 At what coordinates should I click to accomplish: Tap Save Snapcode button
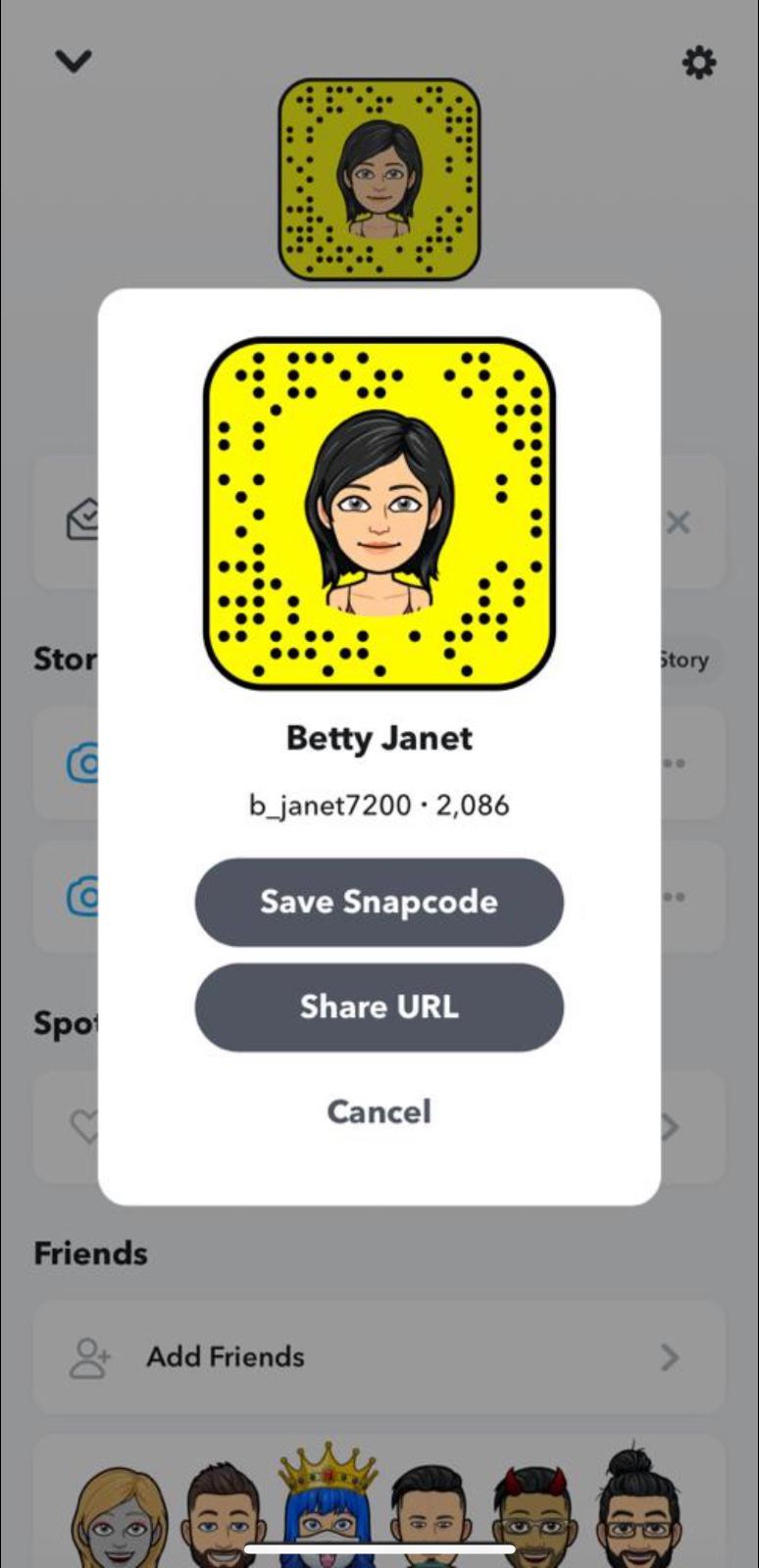coord(379,902)
